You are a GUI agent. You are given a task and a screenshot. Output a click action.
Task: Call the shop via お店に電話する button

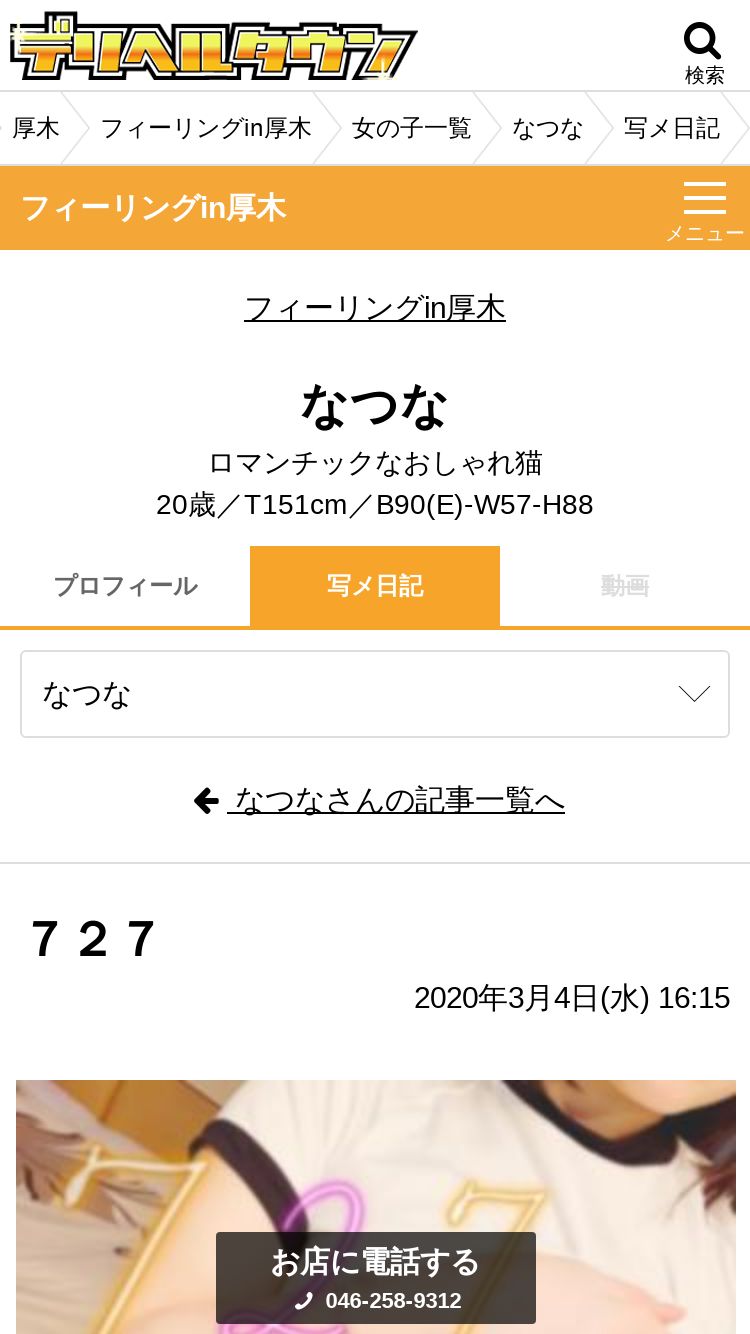(x=375, y=1277)
